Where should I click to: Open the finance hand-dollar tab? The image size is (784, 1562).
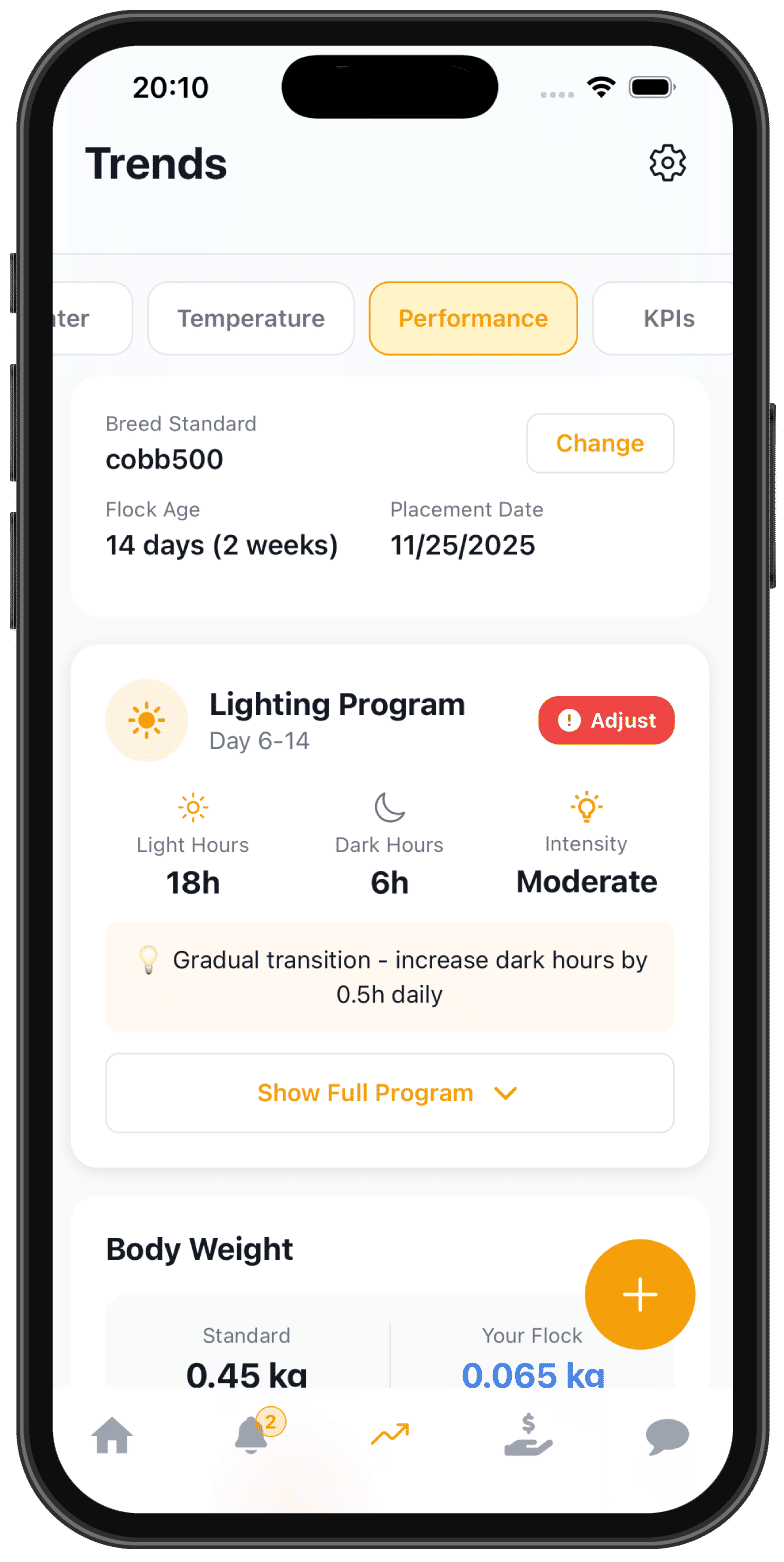click(x=528, y=1437)
